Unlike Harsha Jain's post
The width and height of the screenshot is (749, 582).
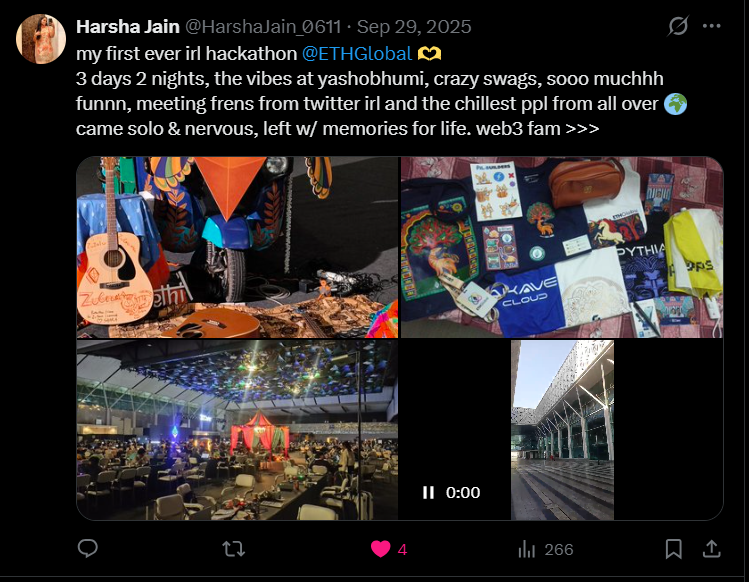coord(381,549)
